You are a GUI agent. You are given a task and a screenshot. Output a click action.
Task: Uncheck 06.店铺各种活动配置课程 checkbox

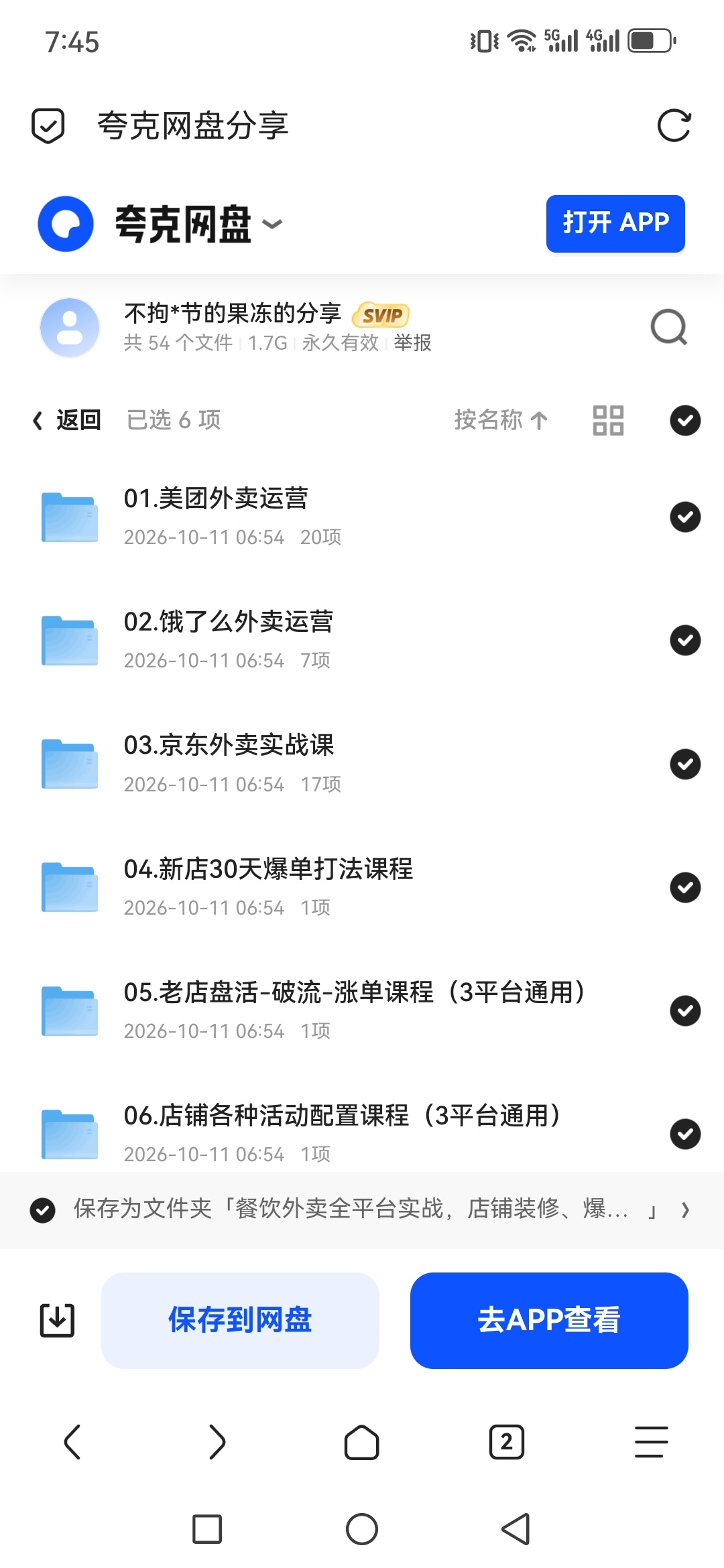(685, 1134)
